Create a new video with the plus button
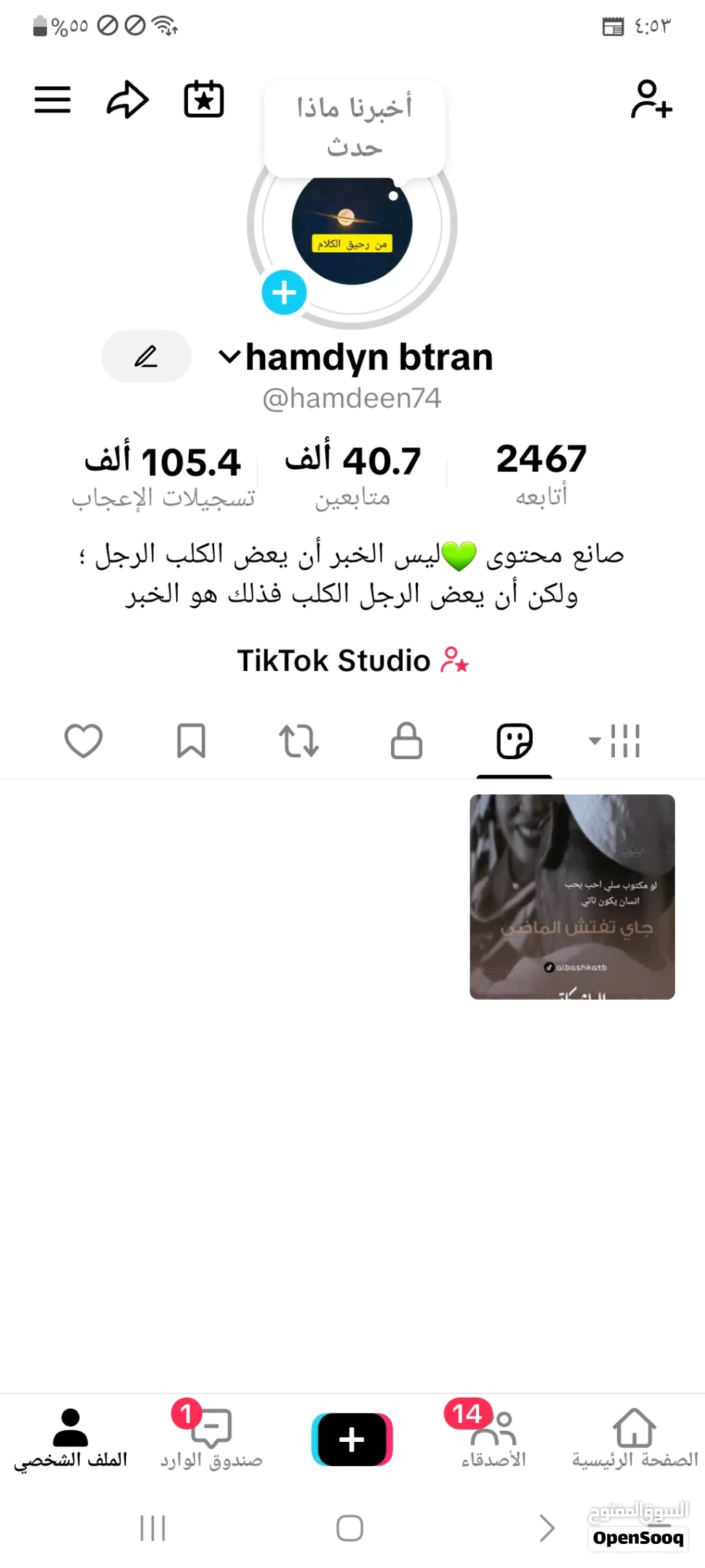 [352, 1439]
